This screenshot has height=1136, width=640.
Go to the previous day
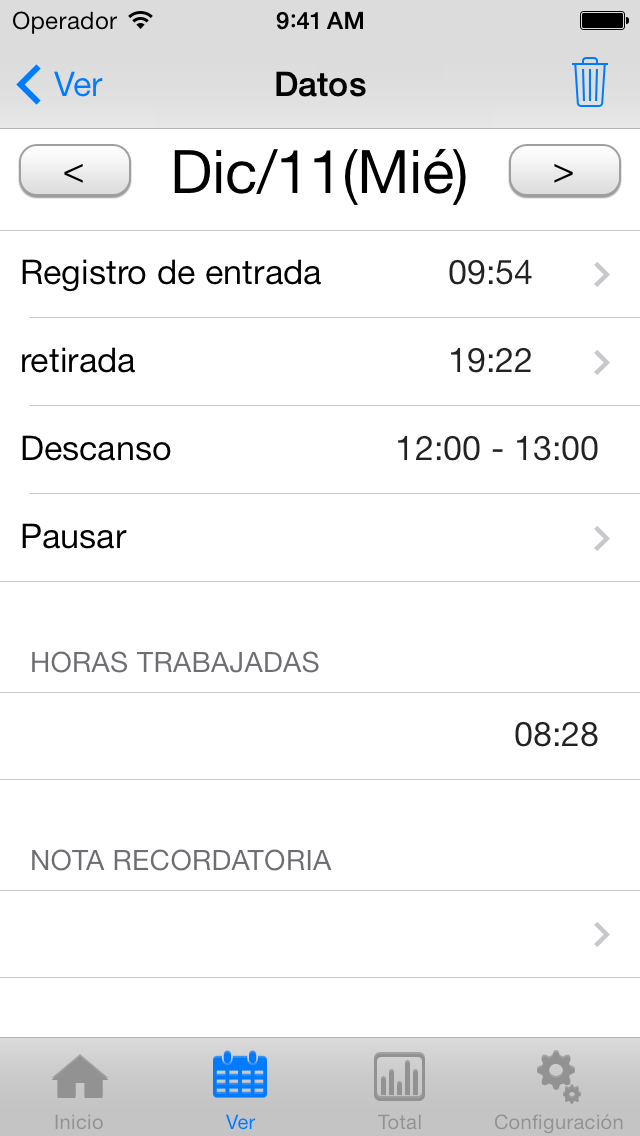75,172
